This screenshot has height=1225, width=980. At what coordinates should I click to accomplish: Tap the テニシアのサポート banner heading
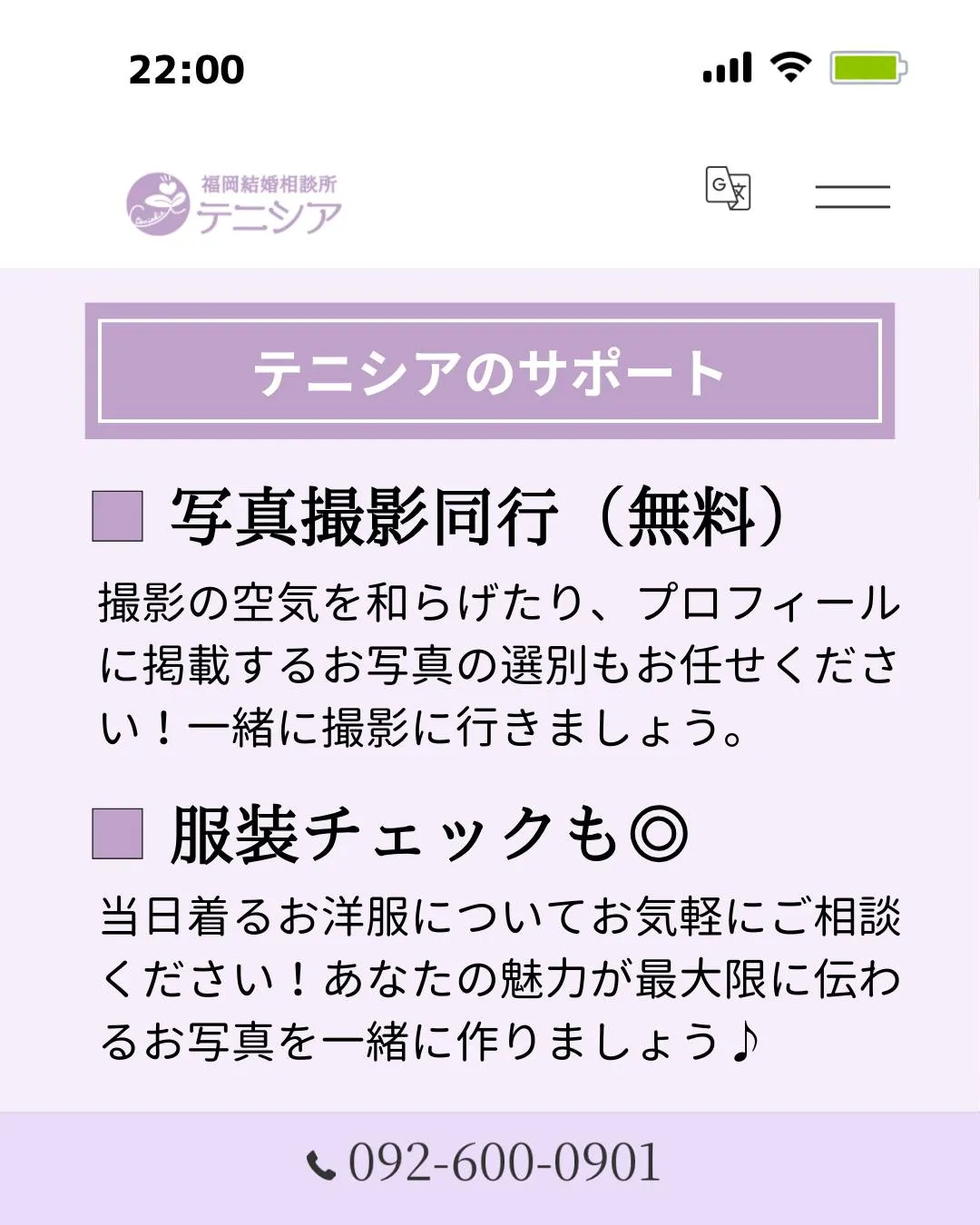tap(490, 368)
